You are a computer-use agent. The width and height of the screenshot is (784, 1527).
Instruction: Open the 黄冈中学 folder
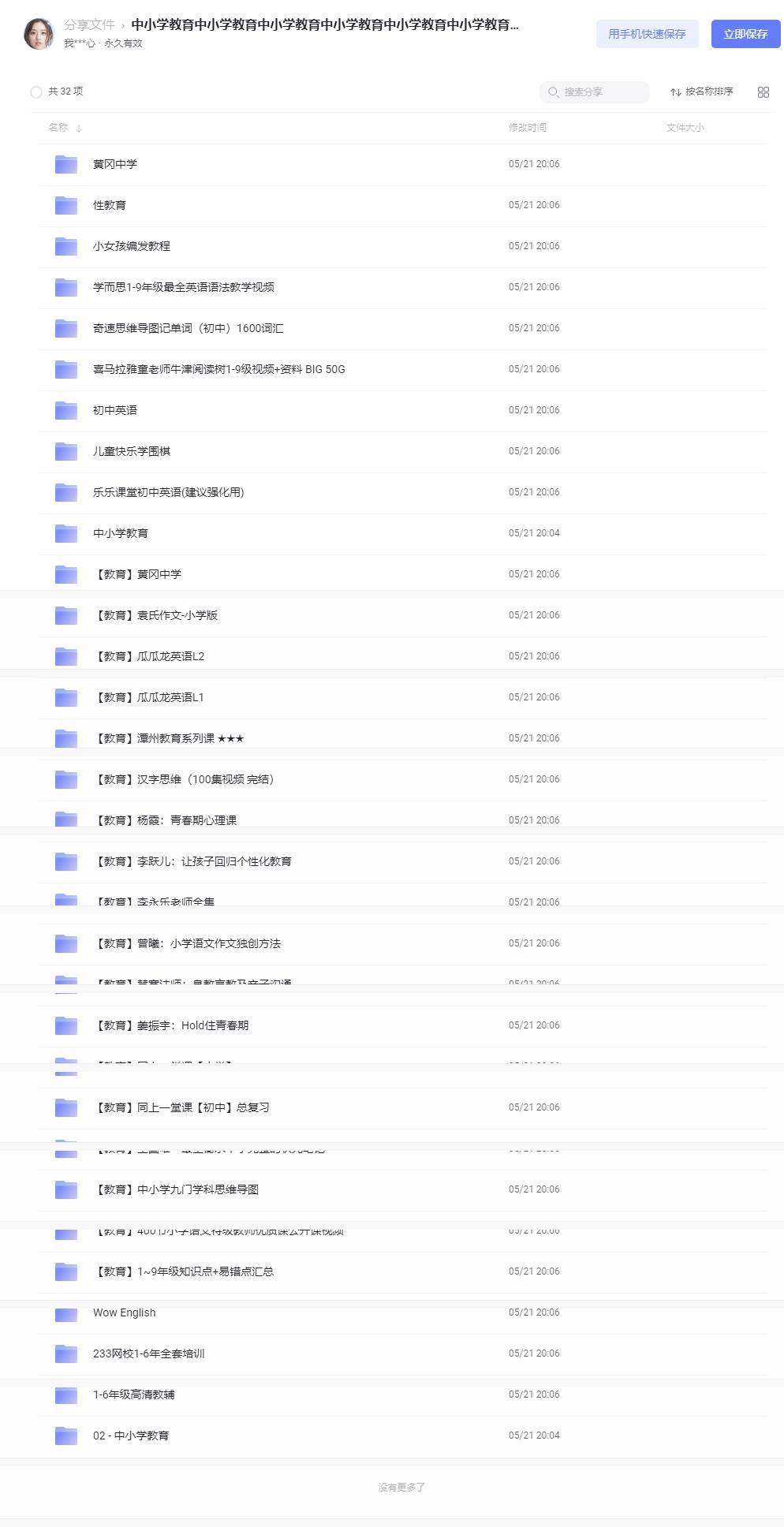(115, 164)
